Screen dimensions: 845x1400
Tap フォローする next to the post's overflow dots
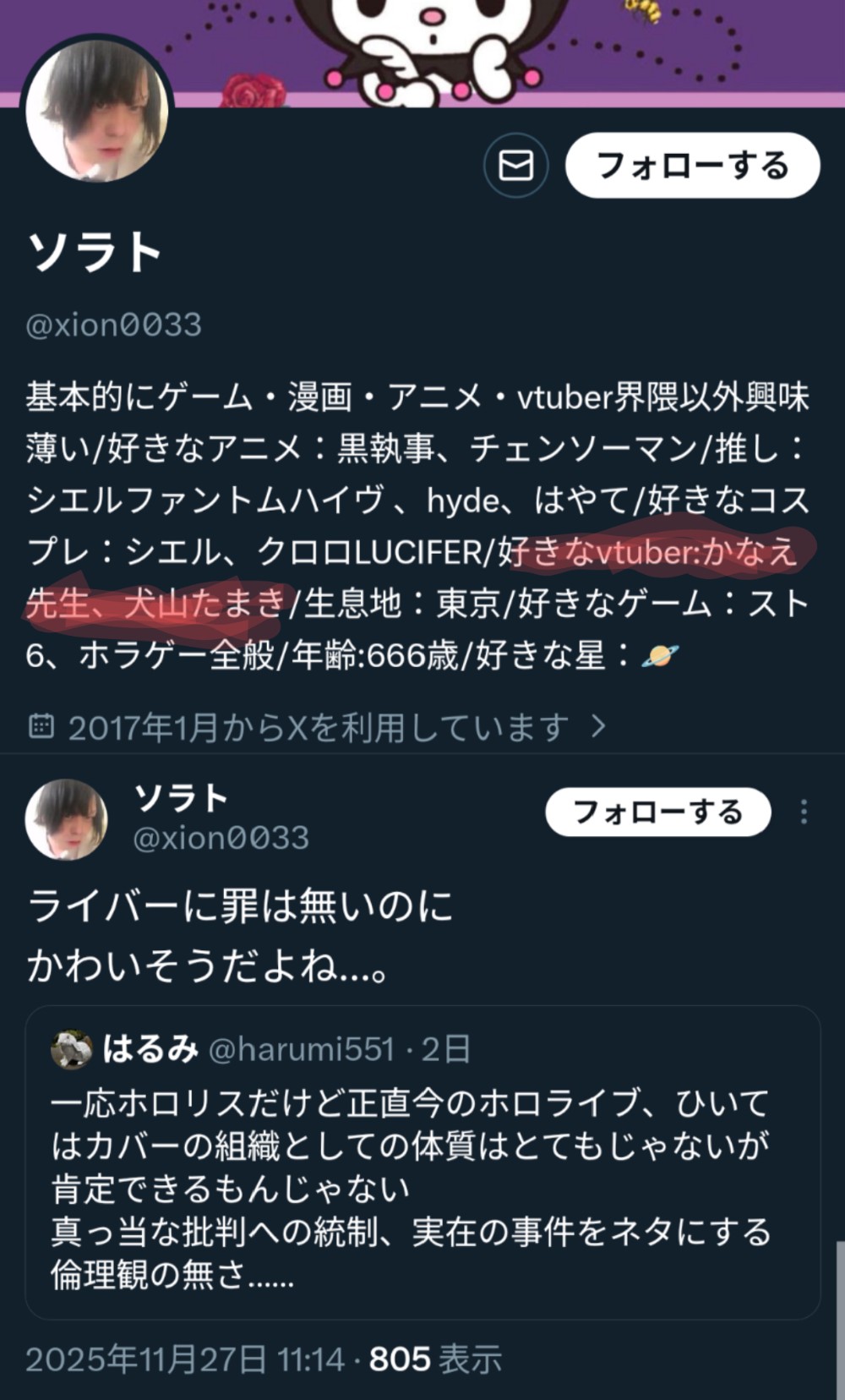coord(657,812)
